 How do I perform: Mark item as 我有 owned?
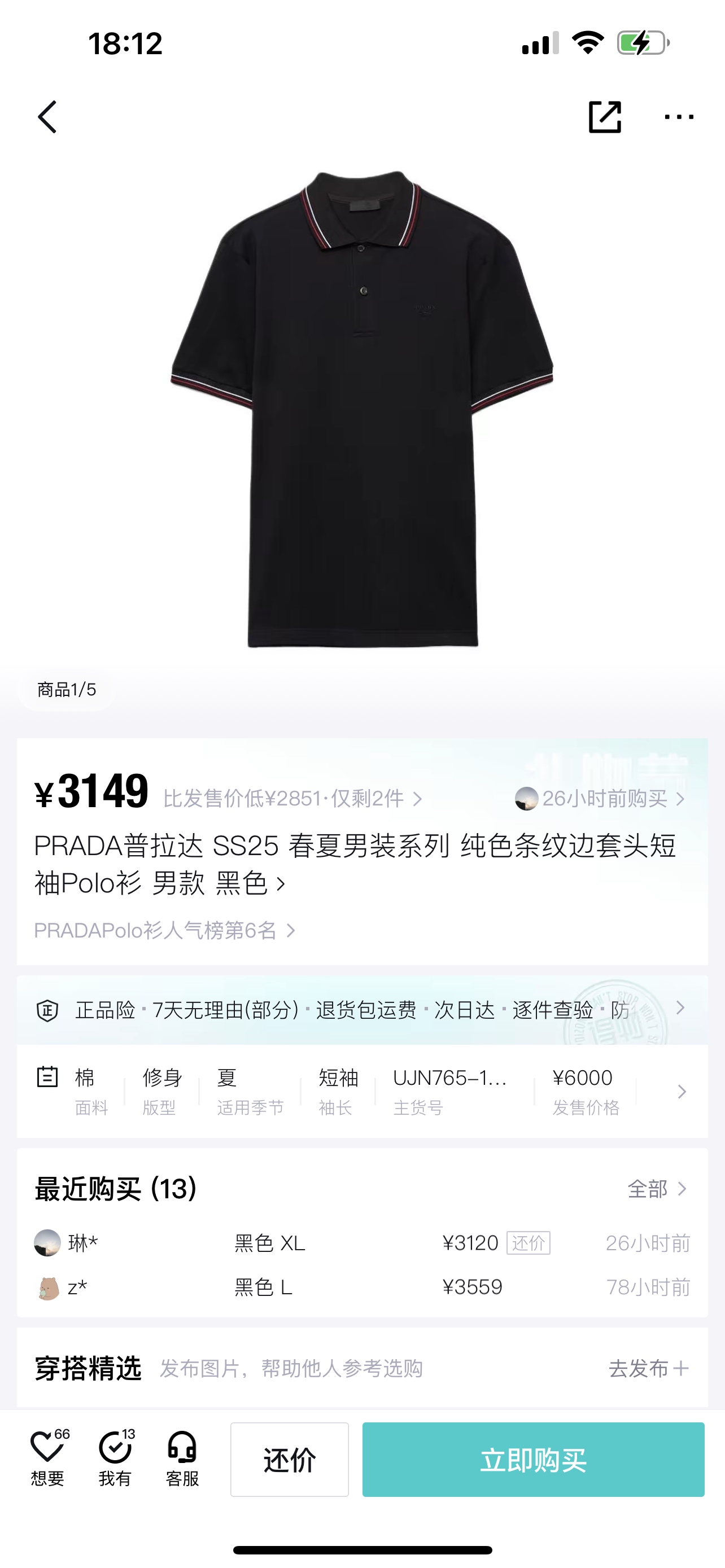[115, 1458]
